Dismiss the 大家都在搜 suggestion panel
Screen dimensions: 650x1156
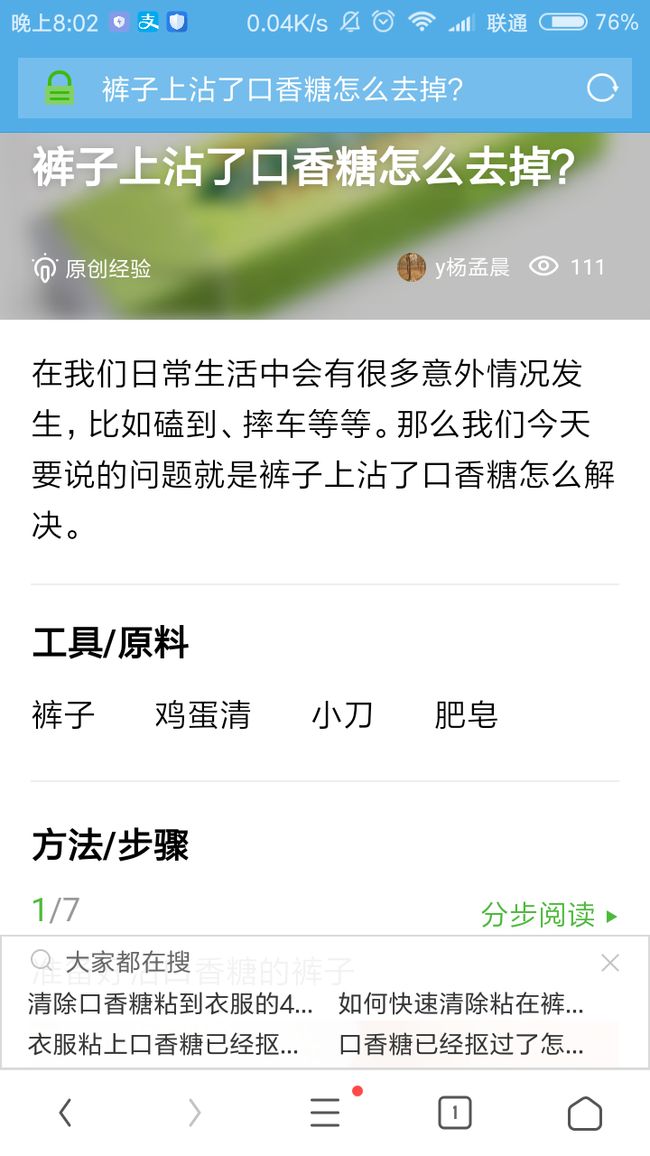coord(610,963)
